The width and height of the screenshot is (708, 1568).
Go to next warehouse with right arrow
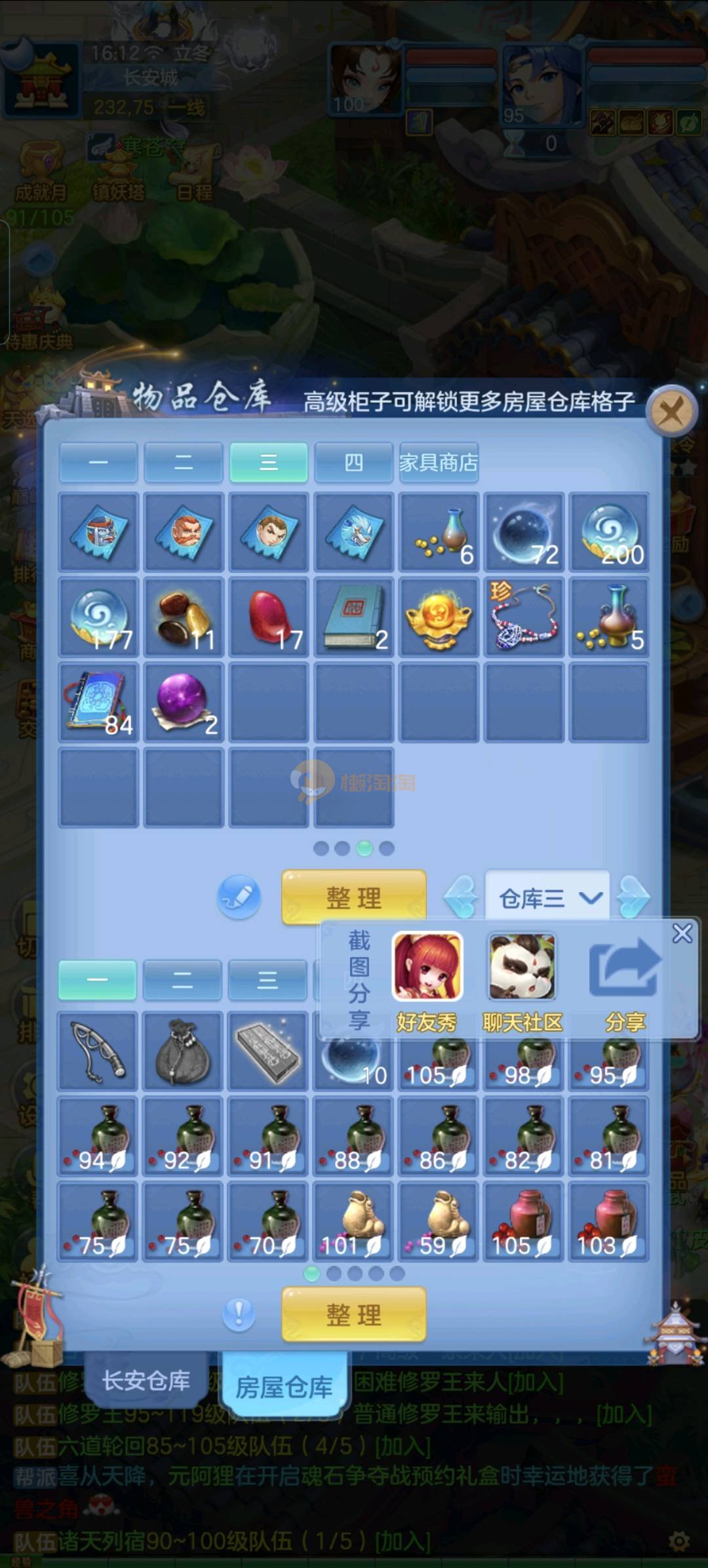point(633,897)
